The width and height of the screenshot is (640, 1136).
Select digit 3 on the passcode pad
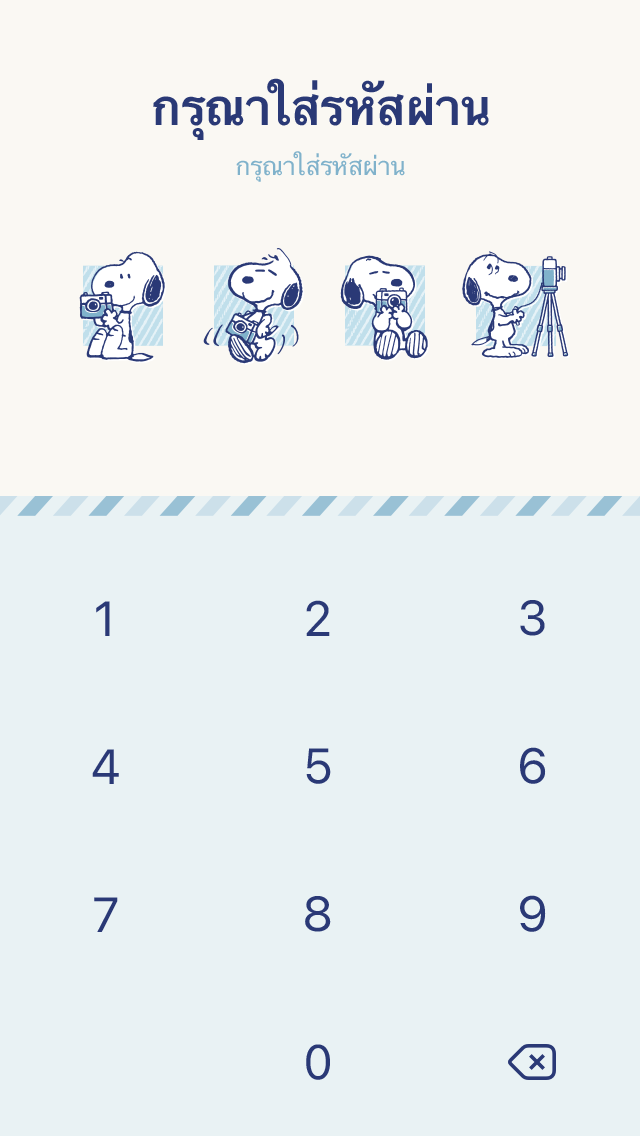point(532,619)
